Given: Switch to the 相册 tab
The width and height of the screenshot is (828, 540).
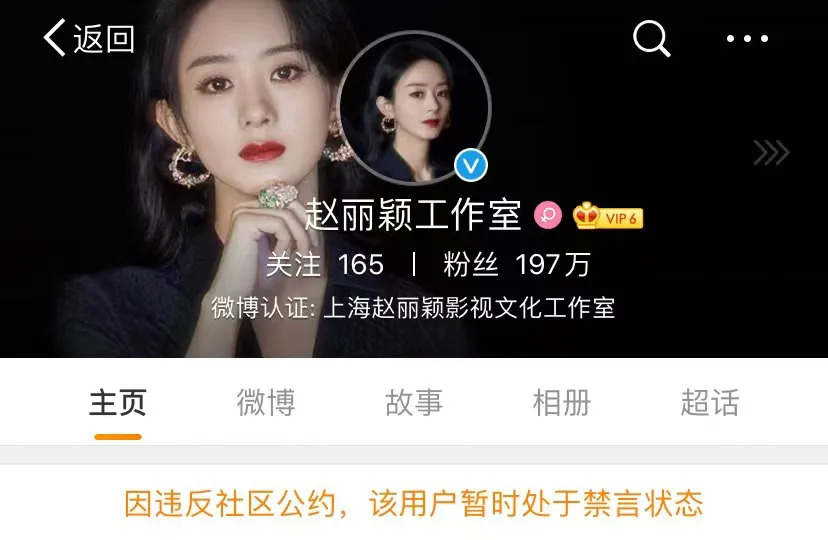Looking at the screenshot, I should [562, 402].
